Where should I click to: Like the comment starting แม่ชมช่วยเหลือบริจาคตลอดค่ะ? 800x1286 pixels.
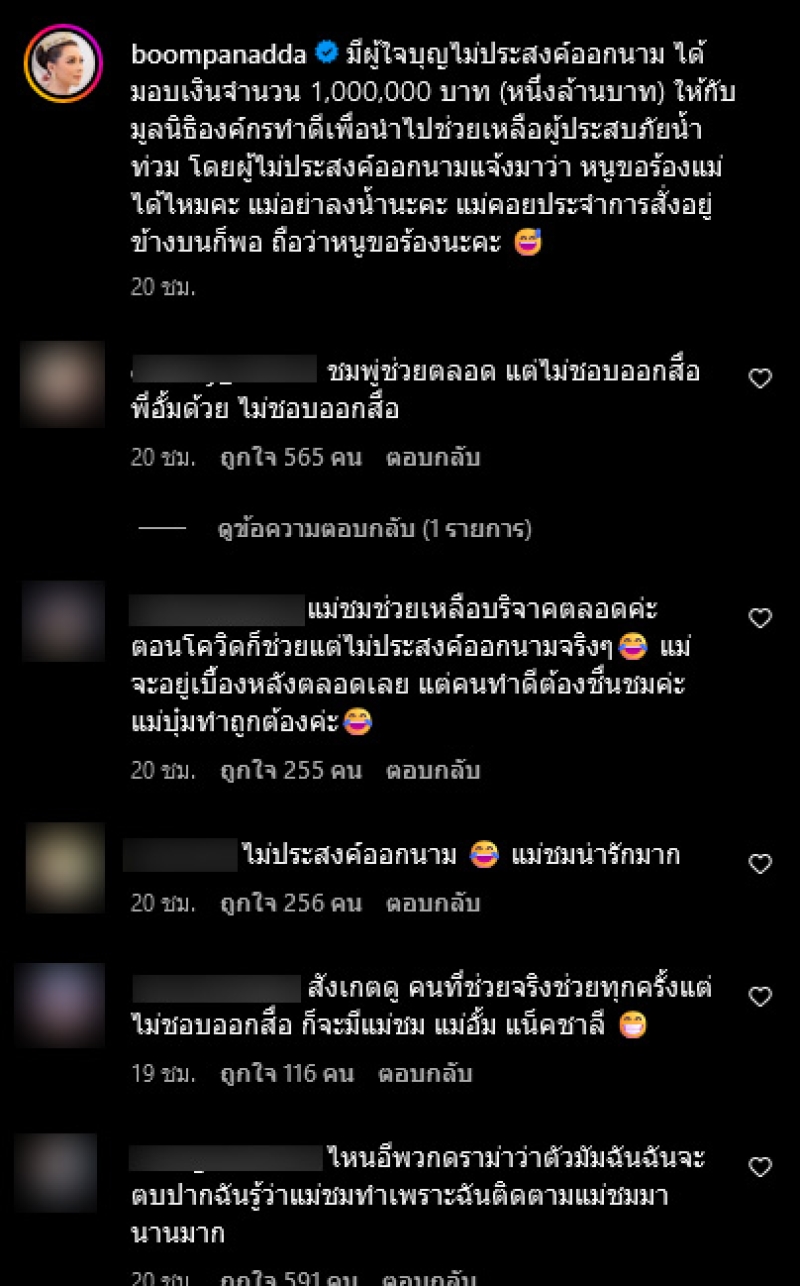(x=760, y=618)
